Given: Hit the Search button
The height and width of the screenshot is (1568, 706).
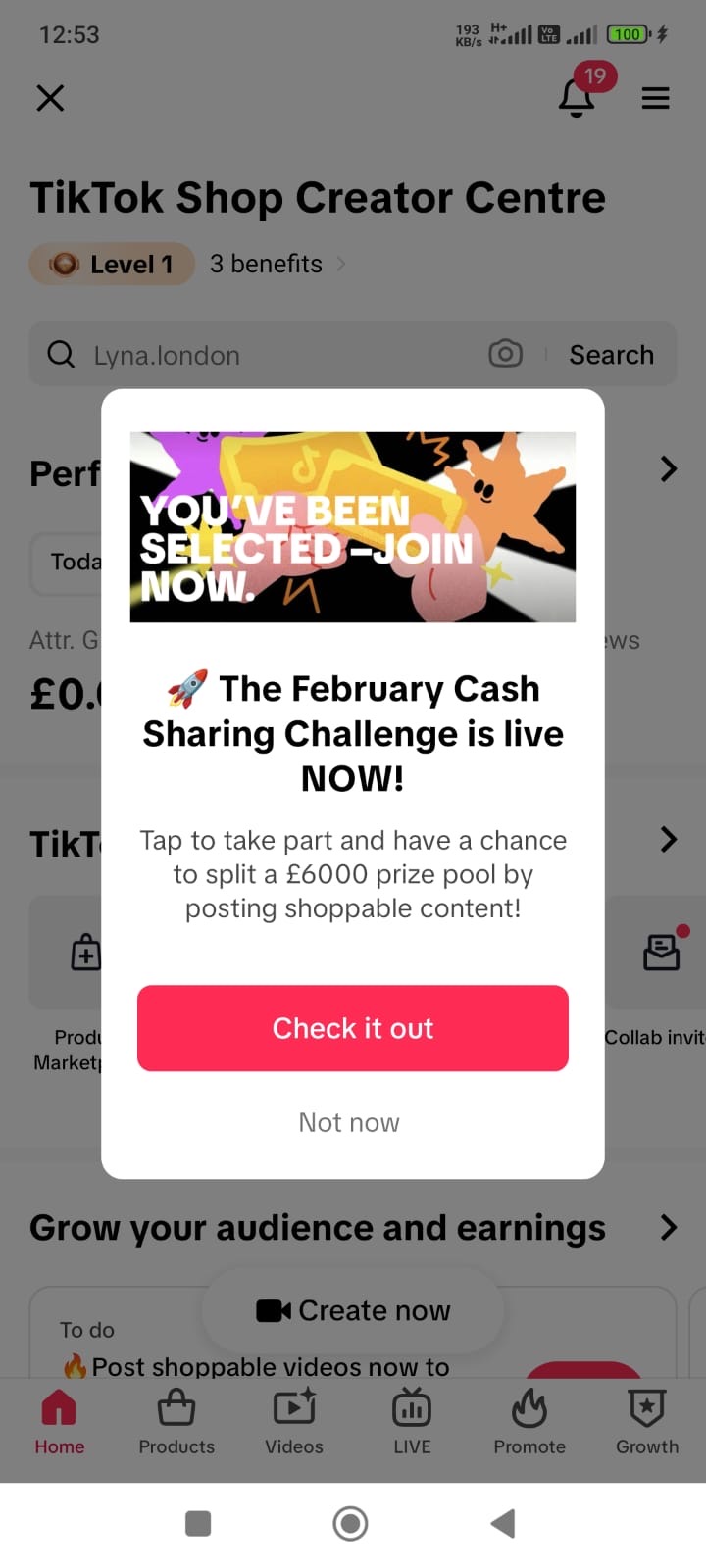Looking at the screenshot, I should [611, 355].
